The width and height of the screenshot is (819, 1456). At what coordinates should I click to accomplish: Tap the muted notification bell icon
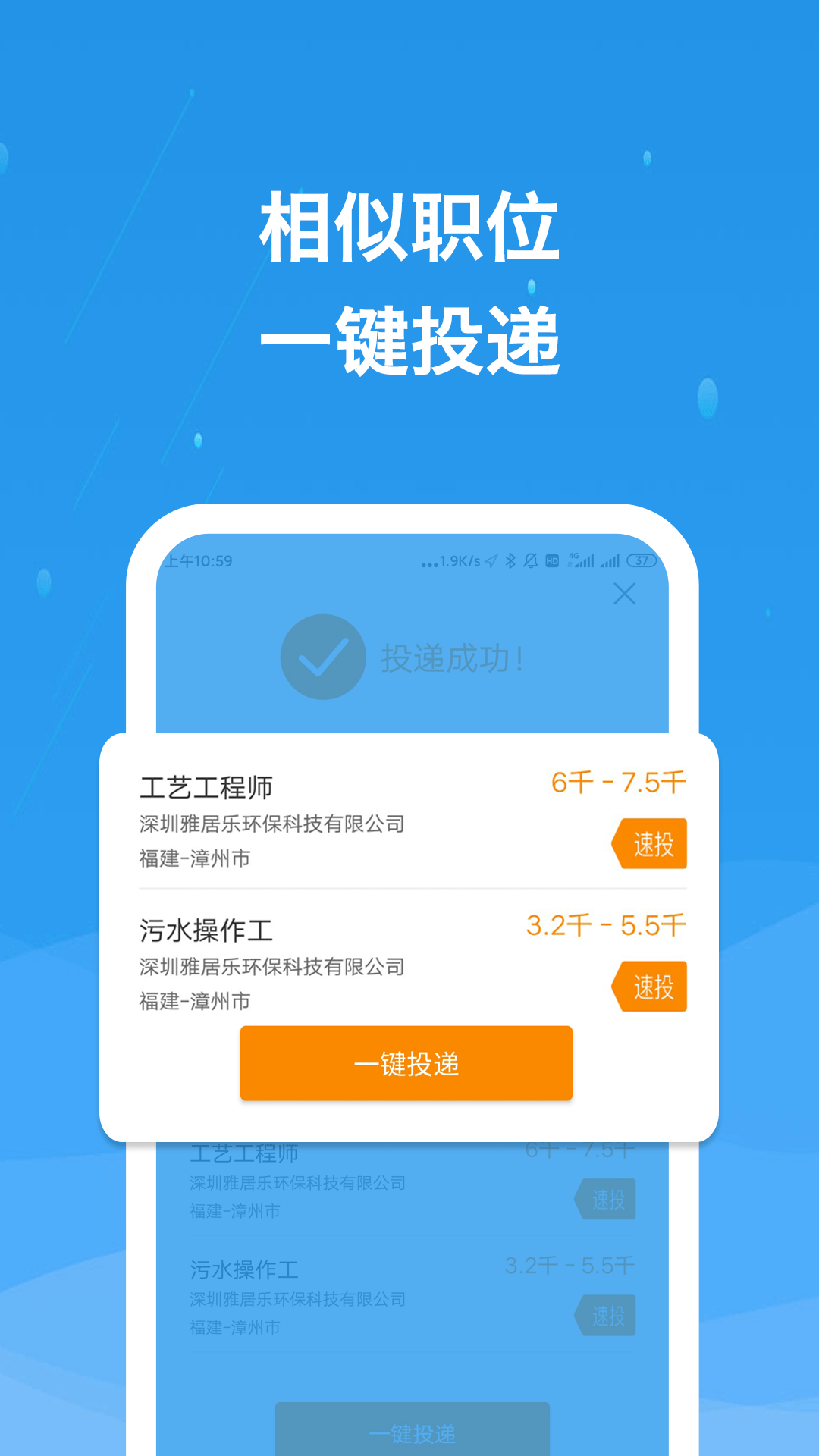(531, 561)
